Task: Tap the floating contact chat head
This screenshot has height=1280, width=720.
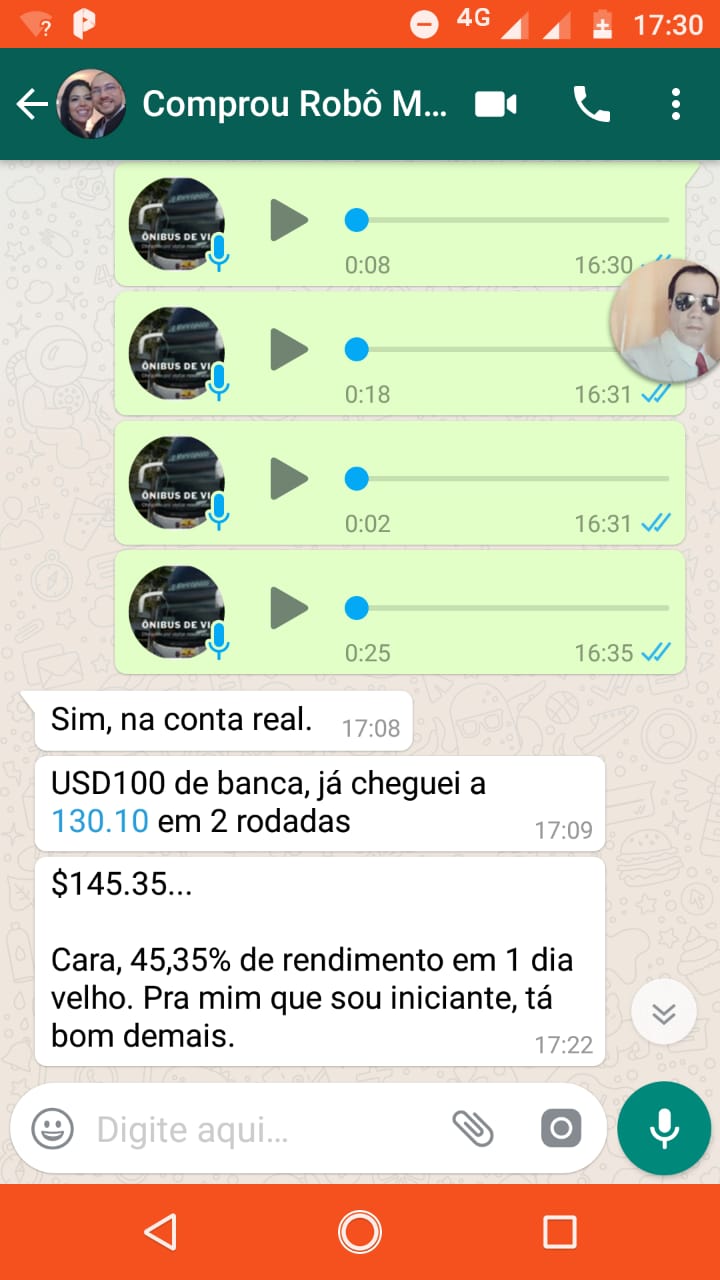Action: [666, 320]
